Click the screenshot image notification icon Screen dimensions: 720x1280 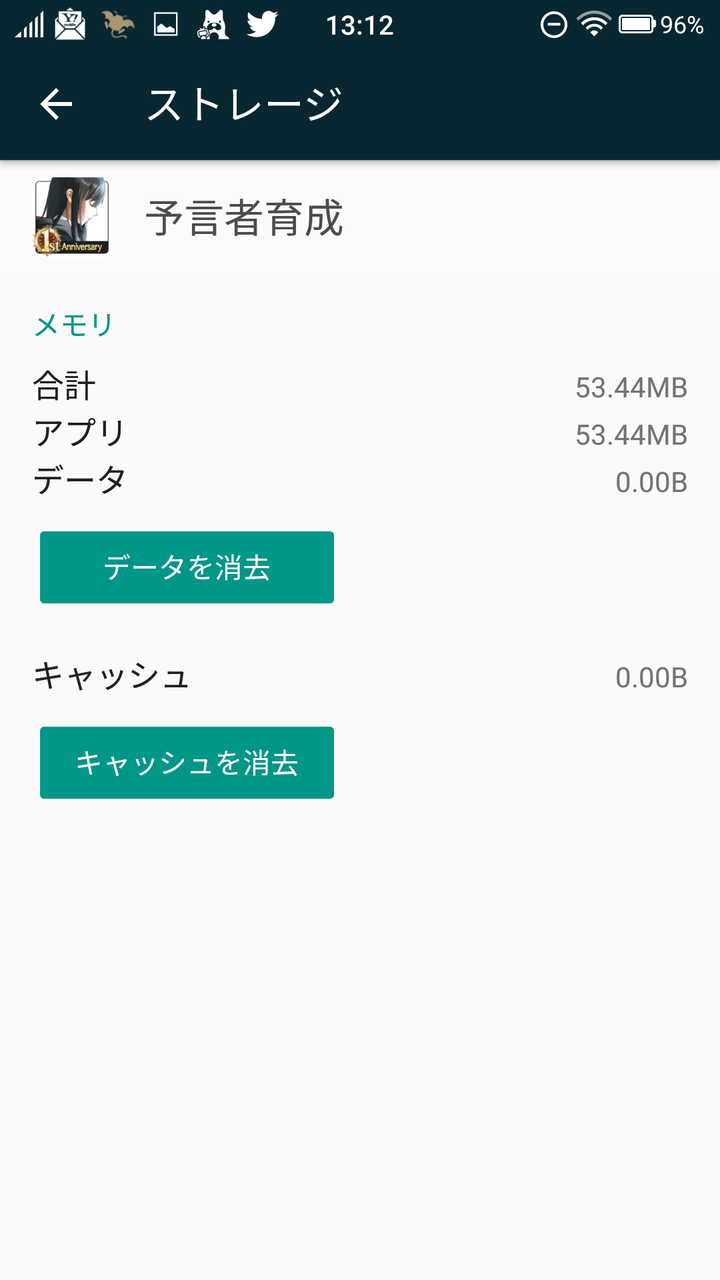[165, 24]
